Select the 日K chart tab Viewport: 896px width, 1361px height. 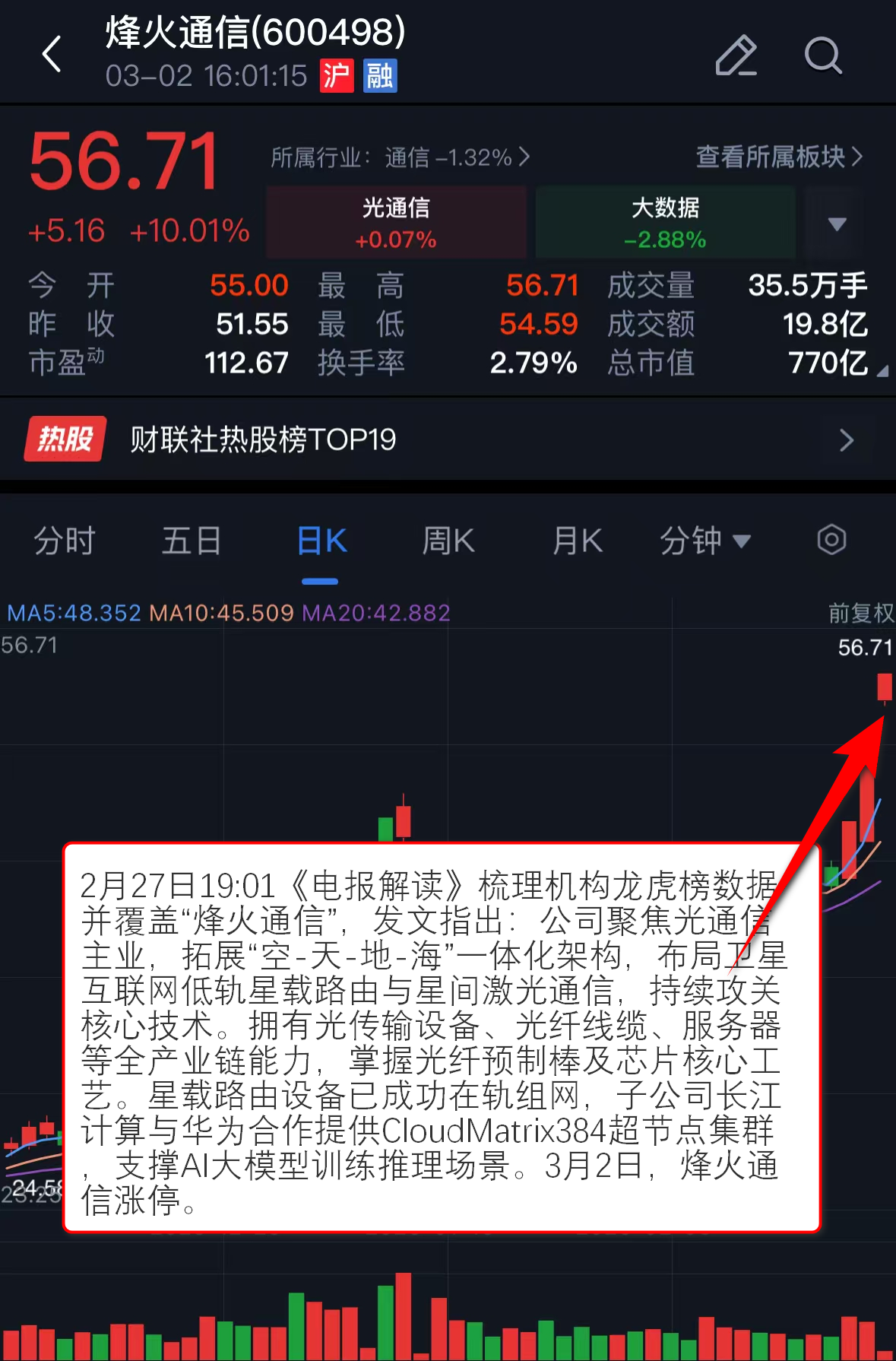321,541
